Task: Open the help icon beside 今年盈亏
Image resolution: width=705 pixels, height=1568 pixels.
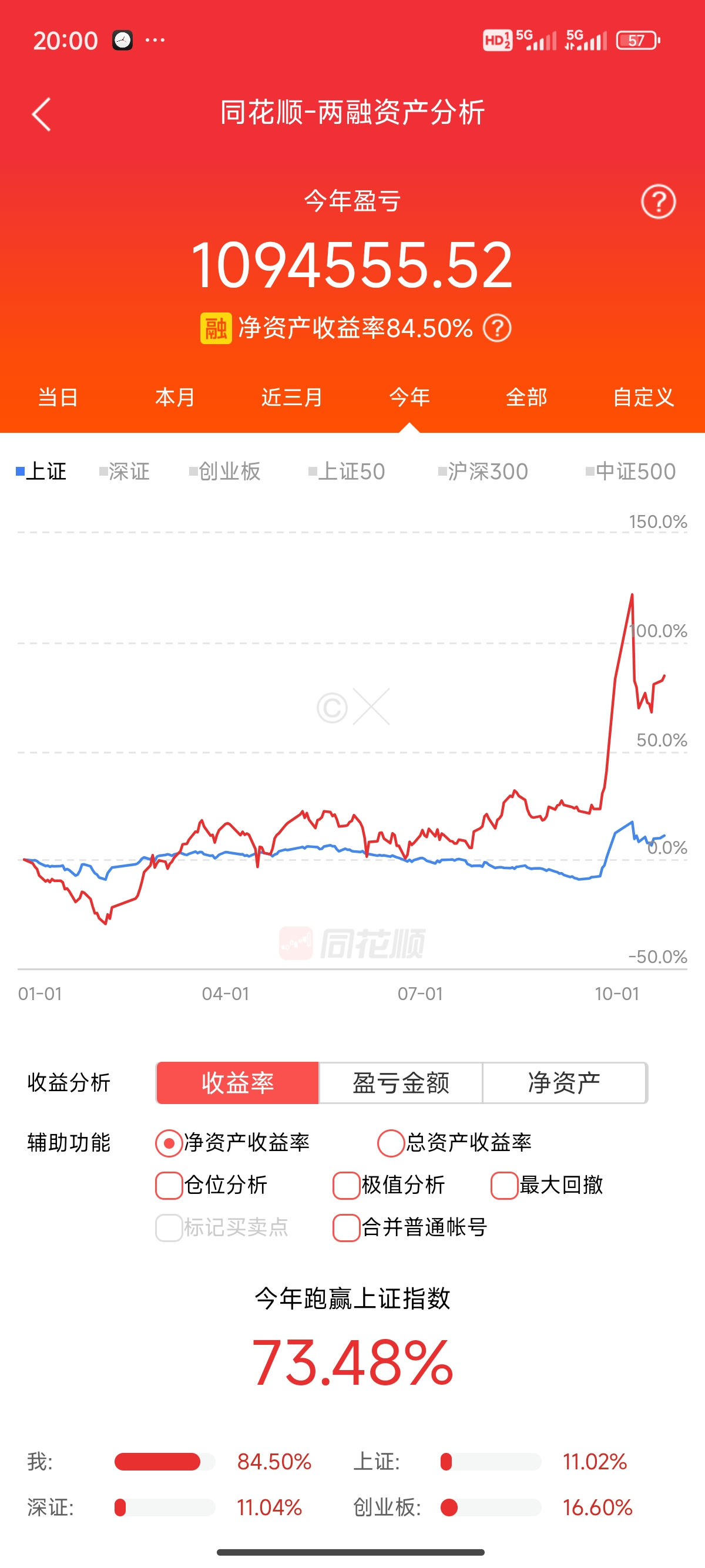Action: tap(658, 201)
